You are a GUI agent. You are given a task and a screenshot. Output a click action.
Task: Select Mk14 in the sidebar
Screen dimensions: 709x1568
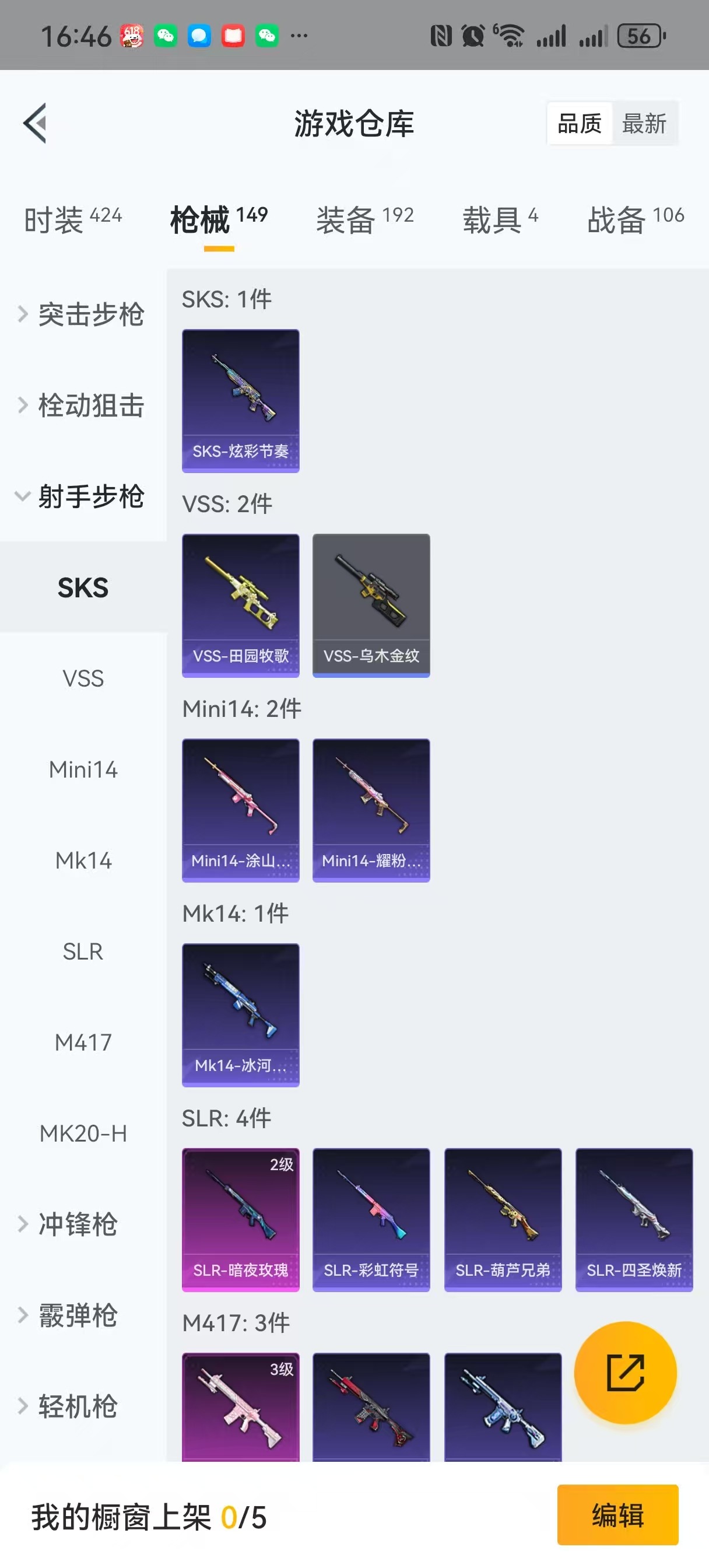(x=83, y=860)
